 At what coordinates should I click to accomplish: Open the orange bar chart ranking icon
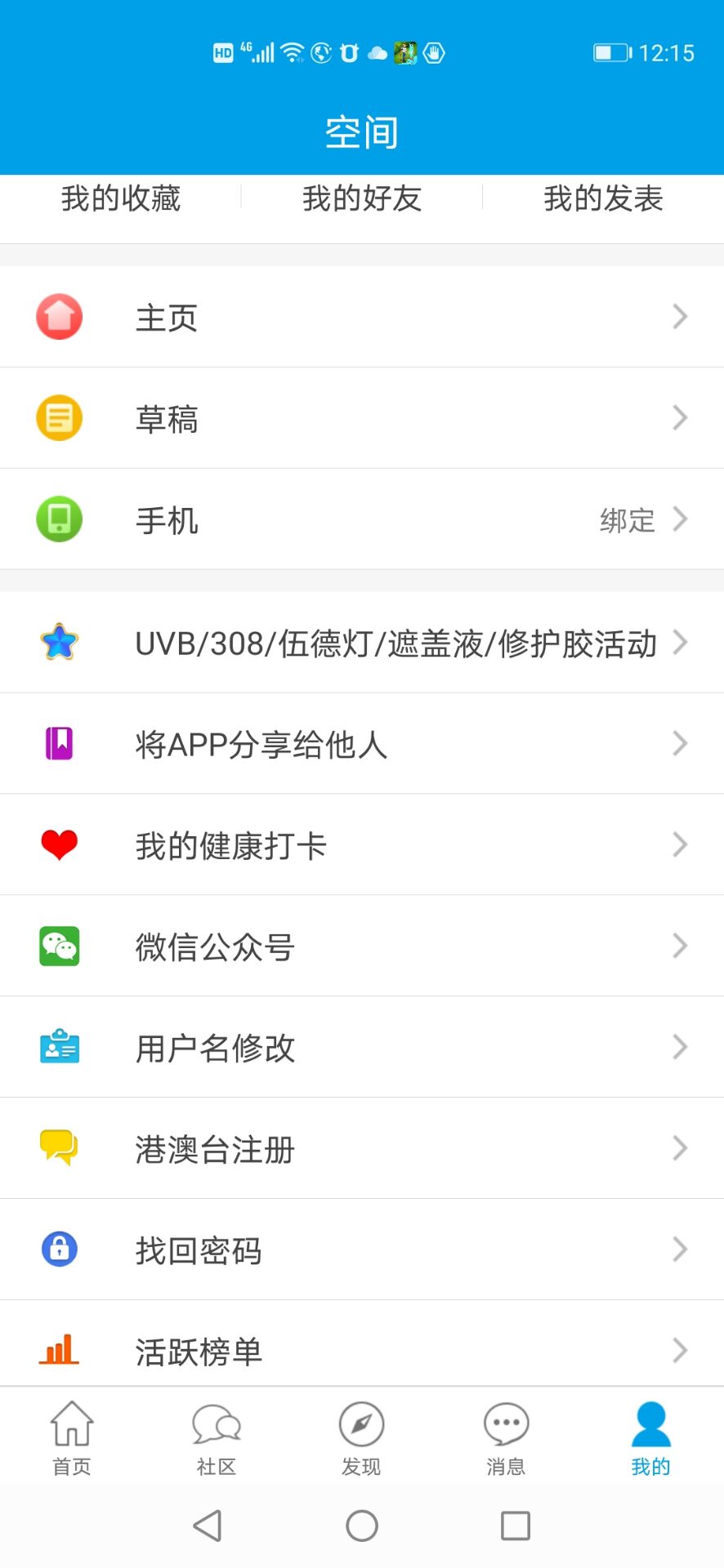[x=59, y=1348]
